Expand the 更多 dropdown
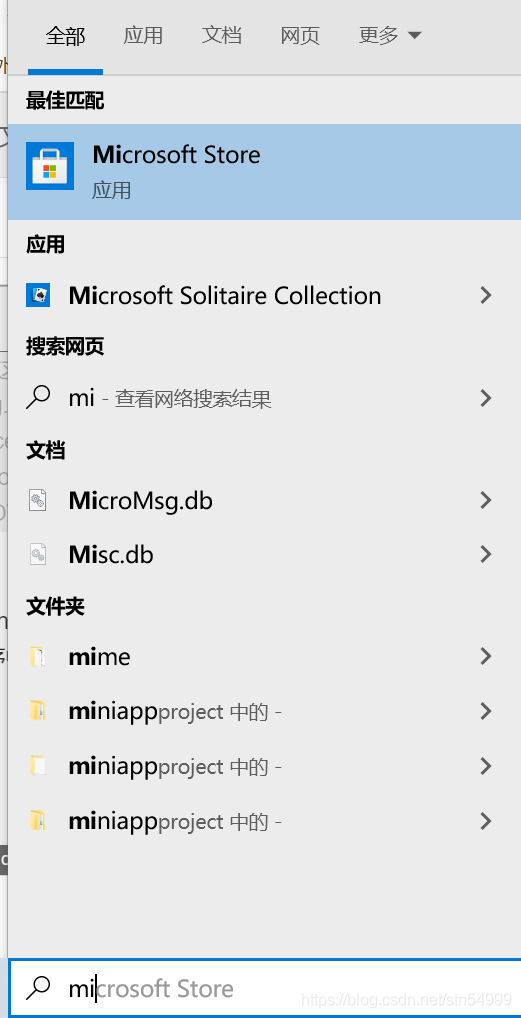Image resolution: width=521 pixels, height=1018 pixels. (x=390, y=36)
